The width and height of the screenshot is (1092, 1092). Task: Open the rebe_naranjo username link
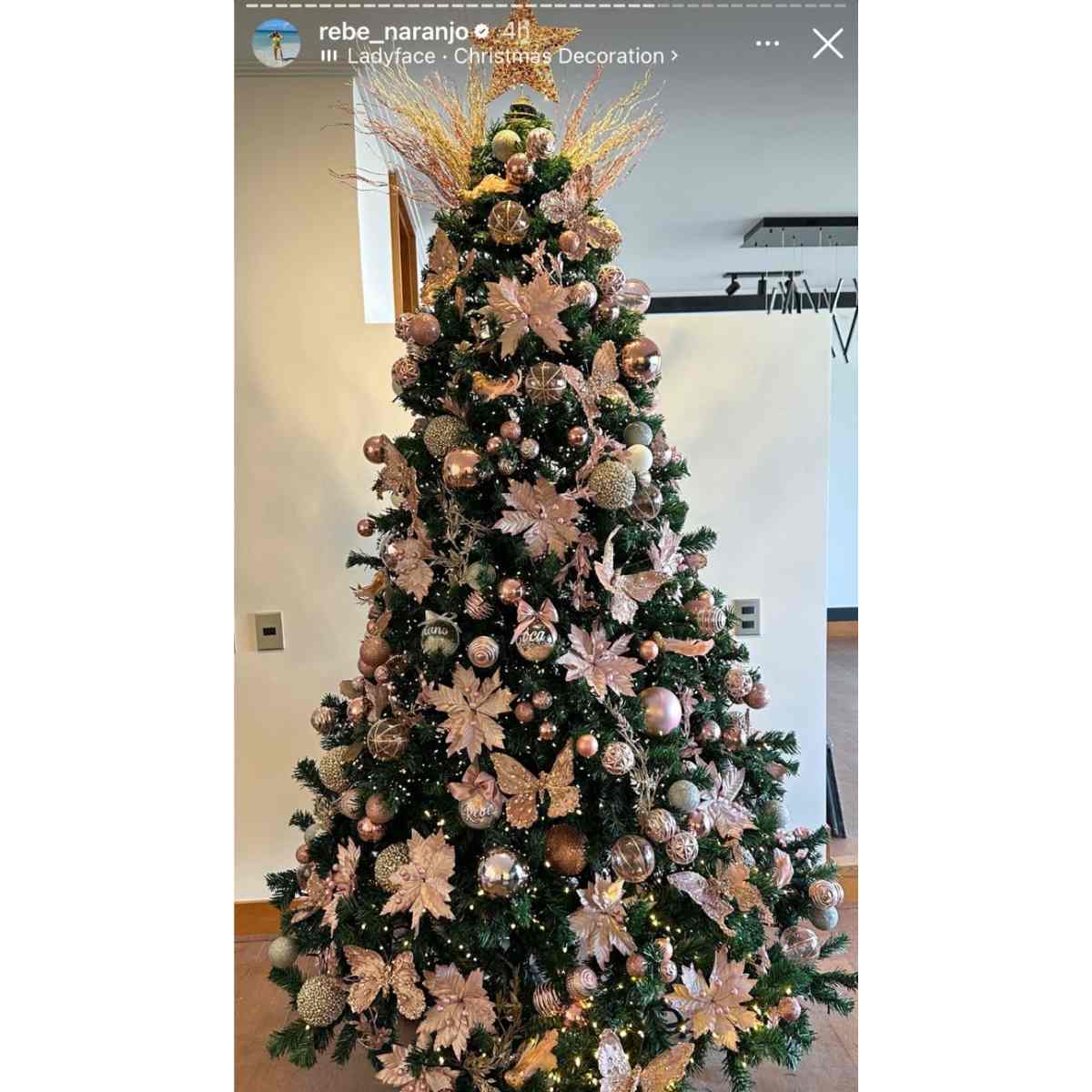pyautogui.click(x=392, y=32)
